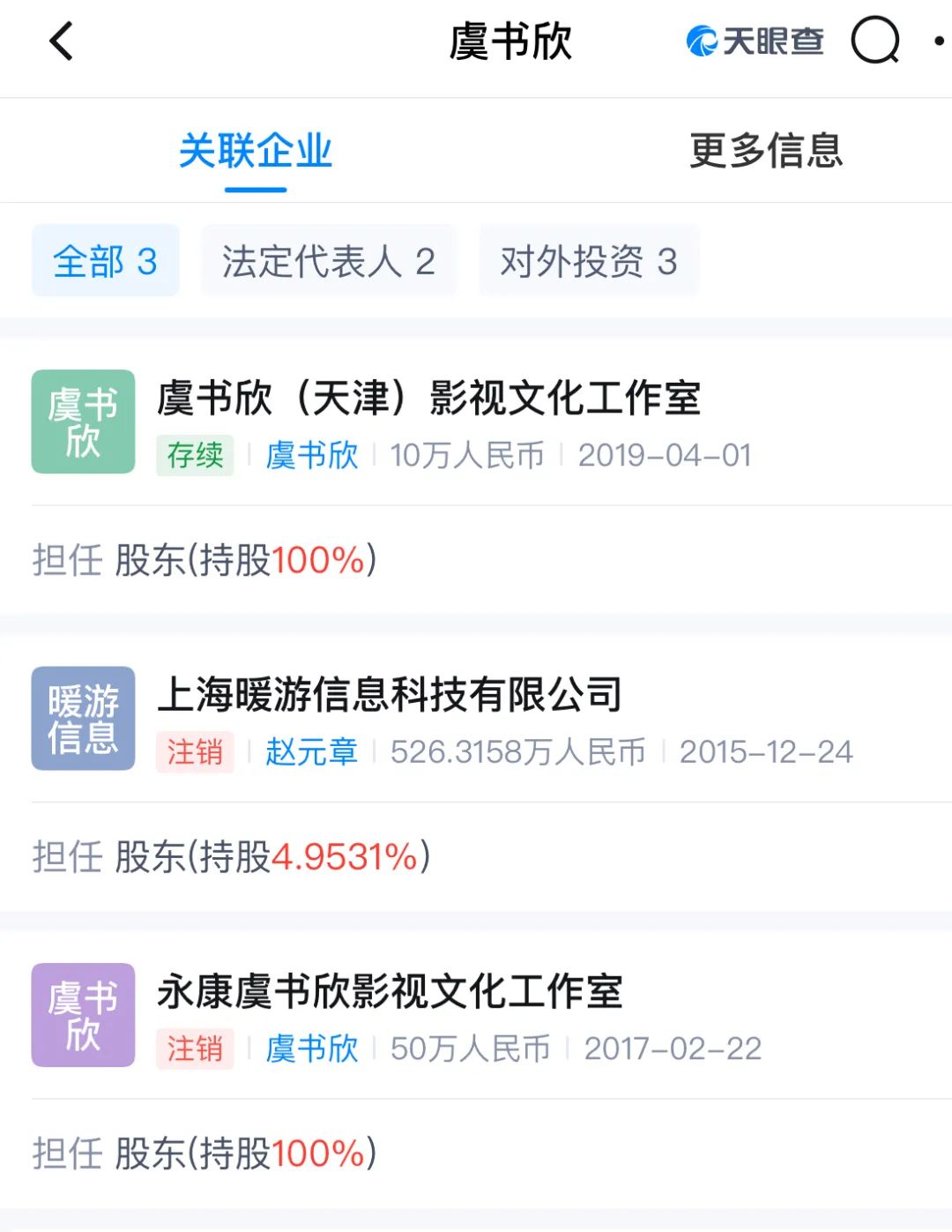The height and width of the screenshot is (1232, 952).
Task: Tap the 注销 badge of 永康 studio
Action: click(x=195, y=1049)
